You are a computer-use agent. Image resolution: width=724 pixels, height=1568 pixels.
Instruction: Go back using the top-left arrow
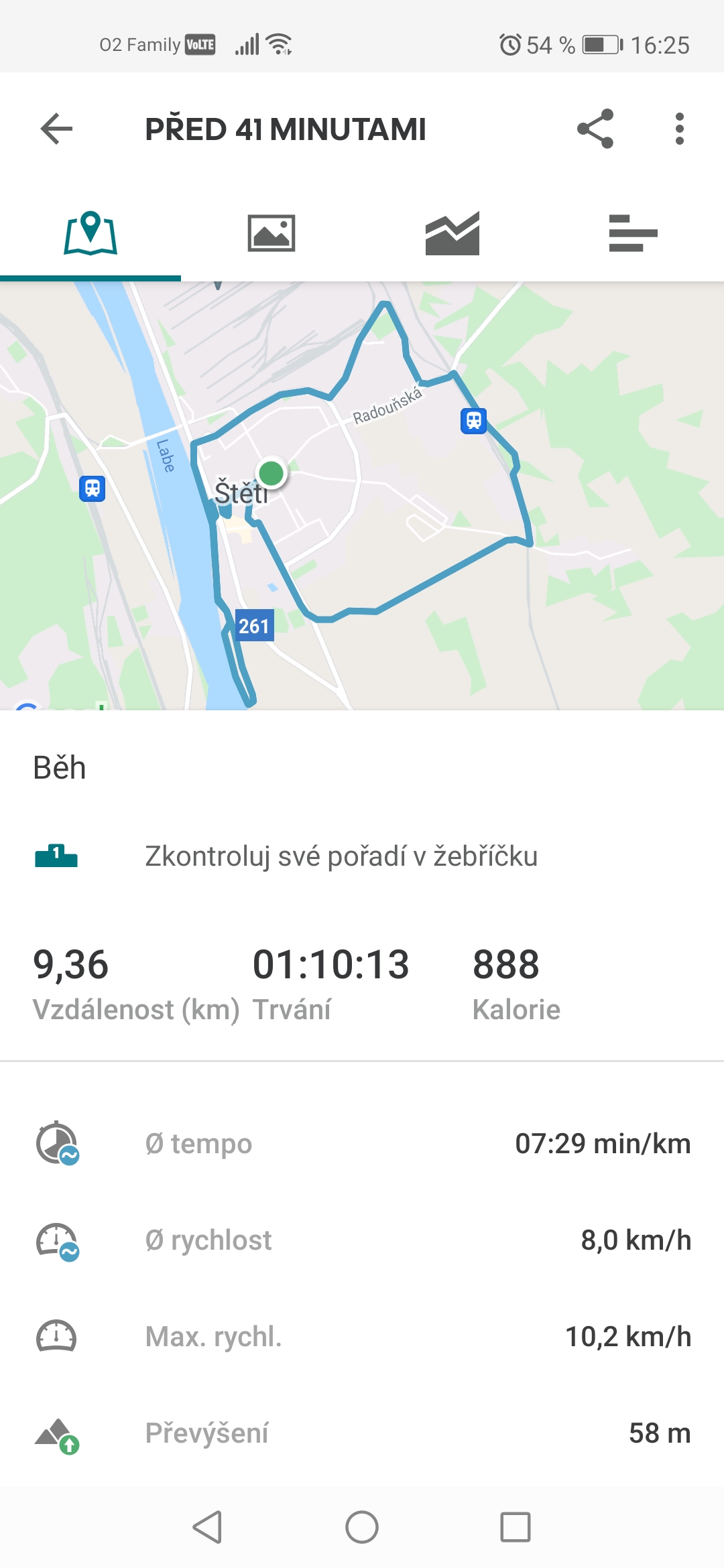point(56,129)
